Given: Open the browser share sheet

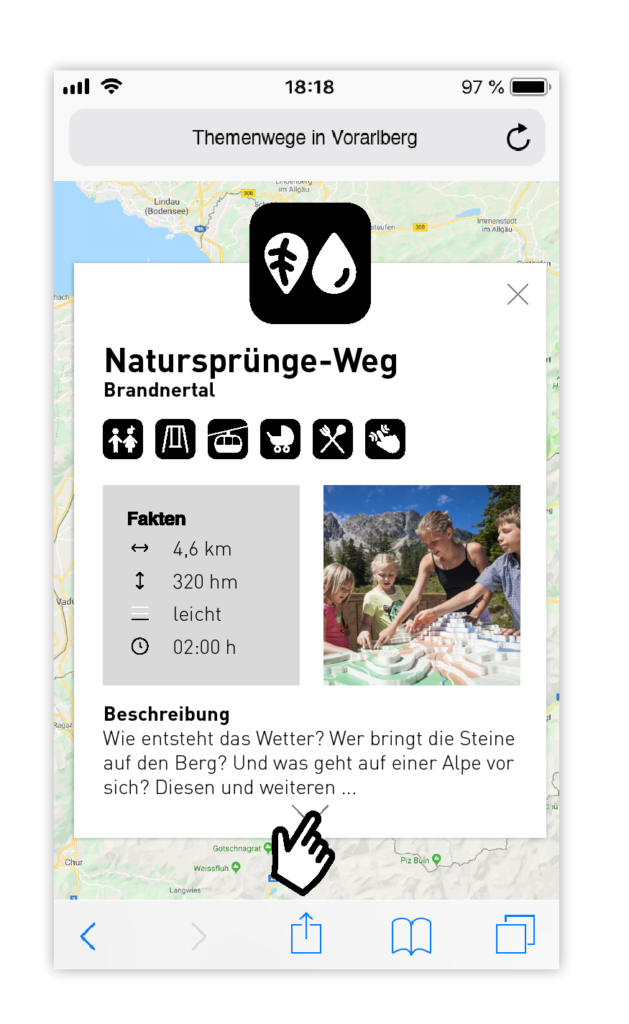Looking at the screenshot, I should click(x=306, y=935).
